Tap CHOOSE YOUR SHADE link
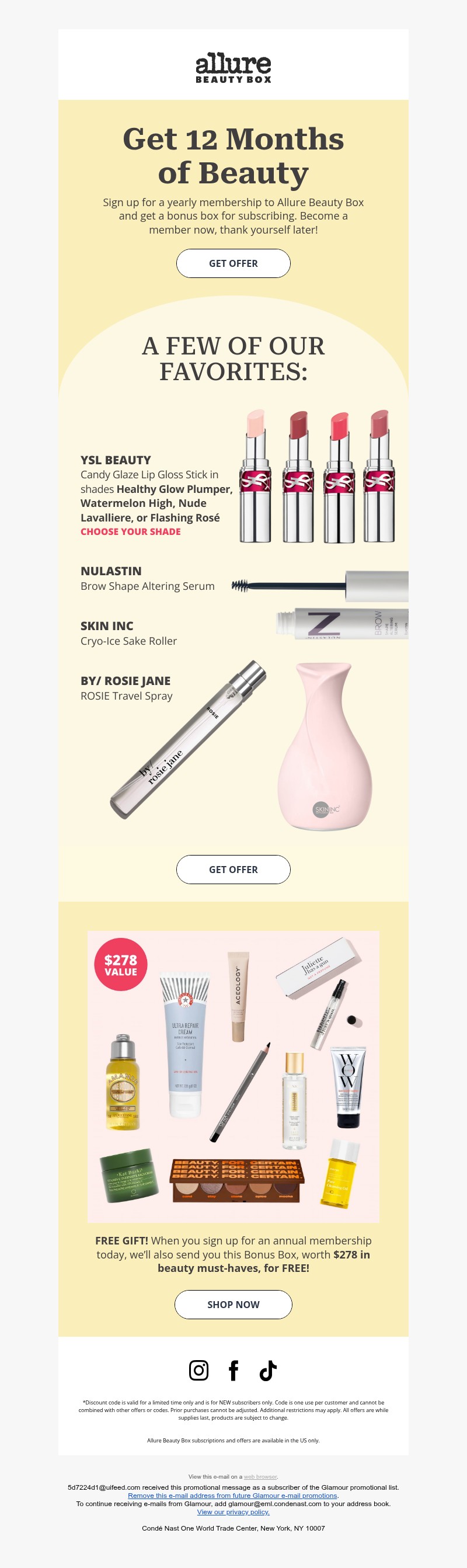Viewport: 467px width, 1568px height. coord(130,531)
